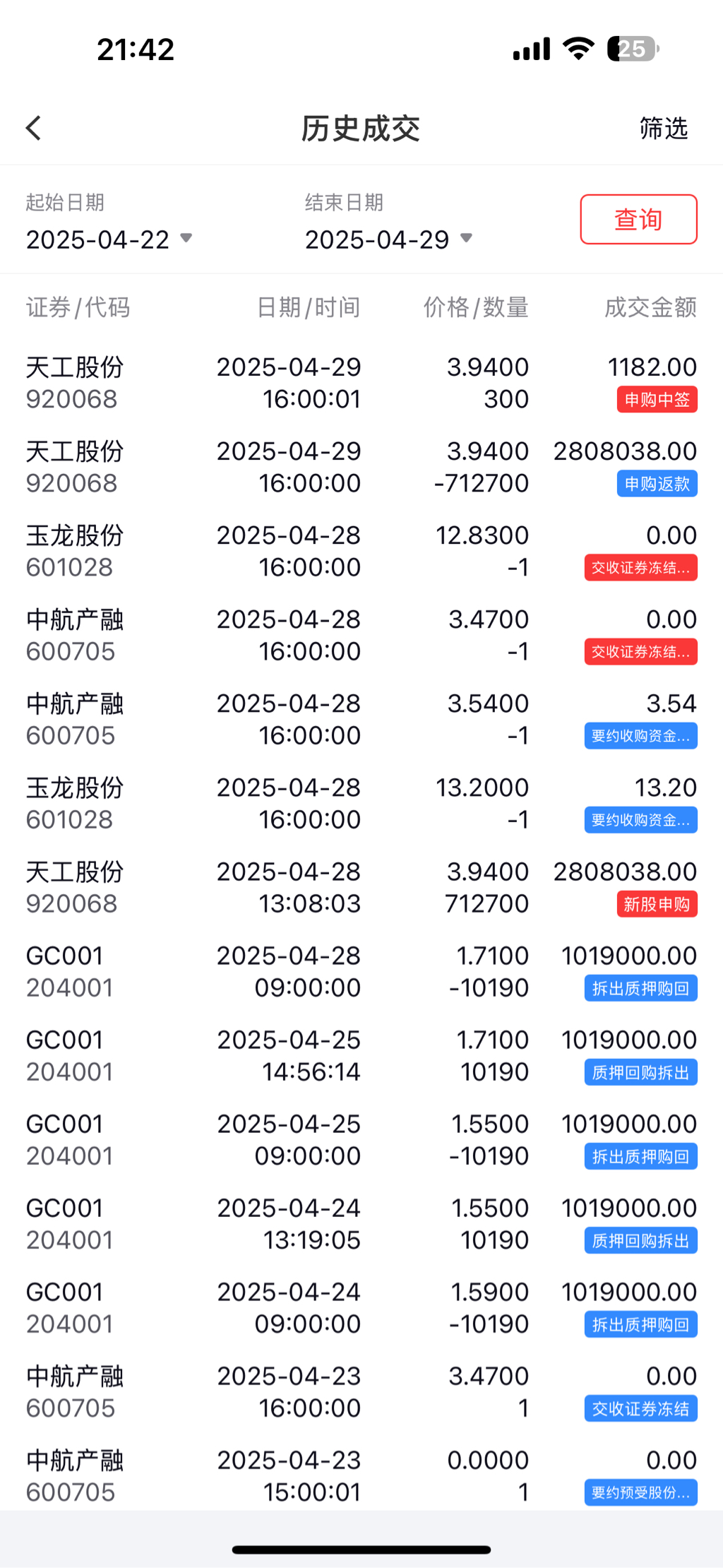Change the 结束日期 end date
This screenshot has width=723, height=1568.
388,239
